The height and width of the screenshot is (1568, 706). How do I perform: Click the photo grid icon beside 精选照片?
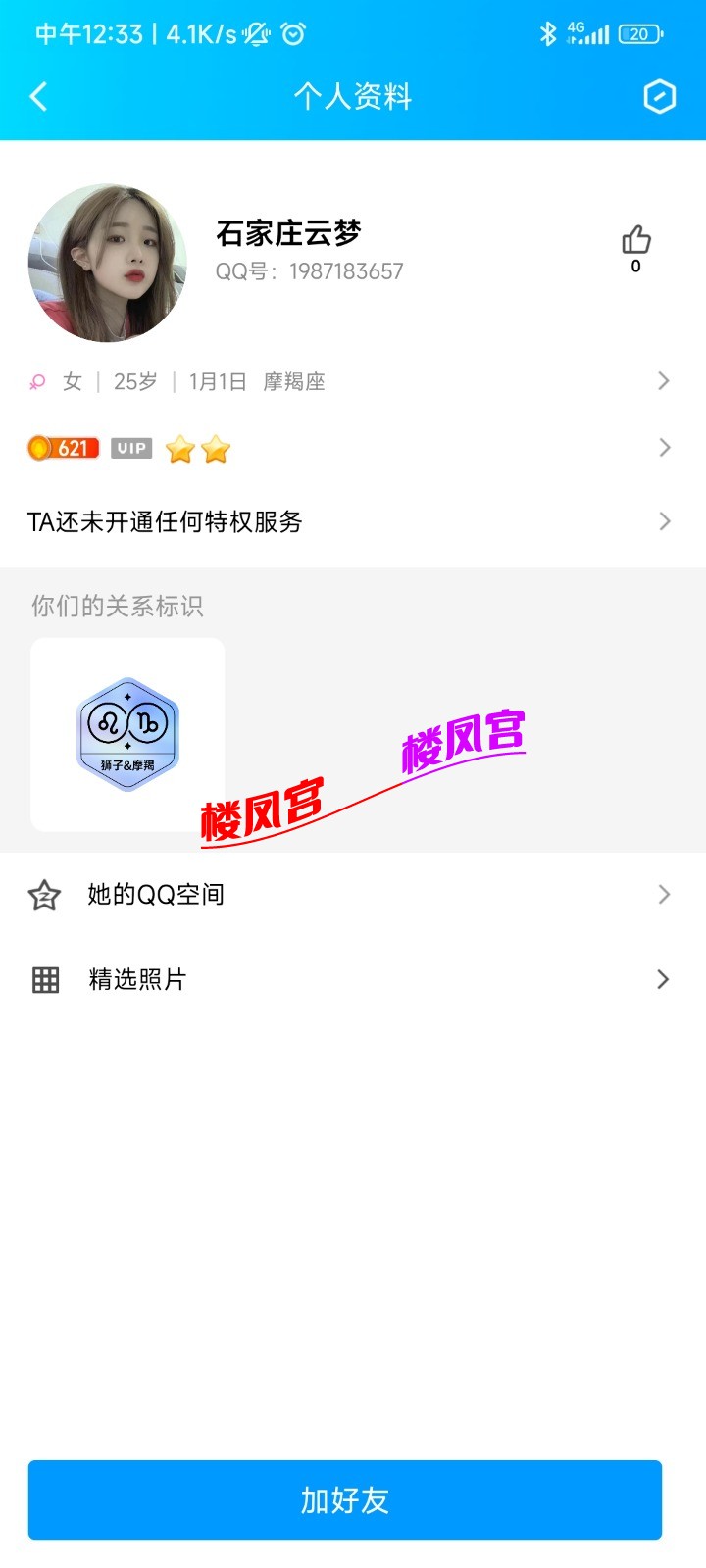(45, 978)
